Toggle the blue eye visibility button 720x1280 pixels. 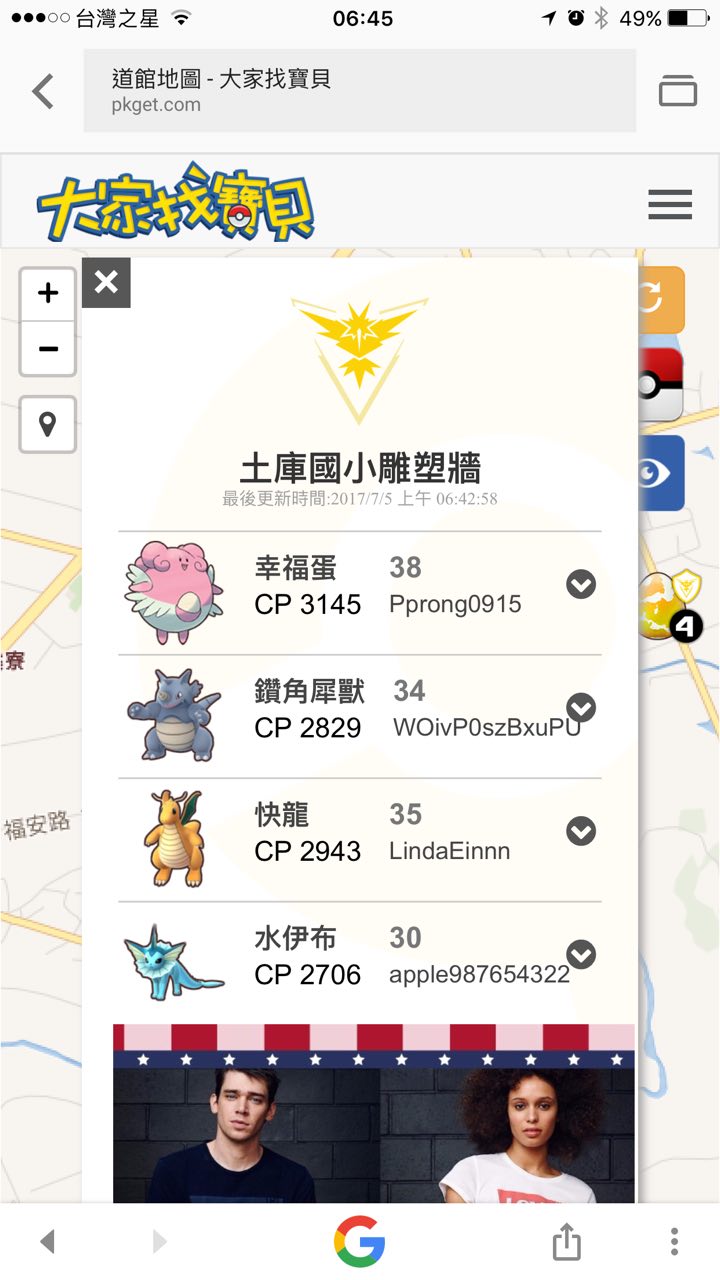point(662,472)
